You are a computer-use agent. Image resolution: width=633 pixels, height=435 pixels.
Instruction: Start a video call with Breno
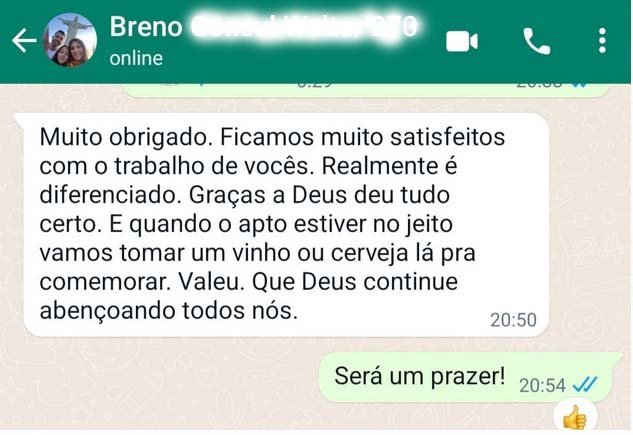click(461, 41)
